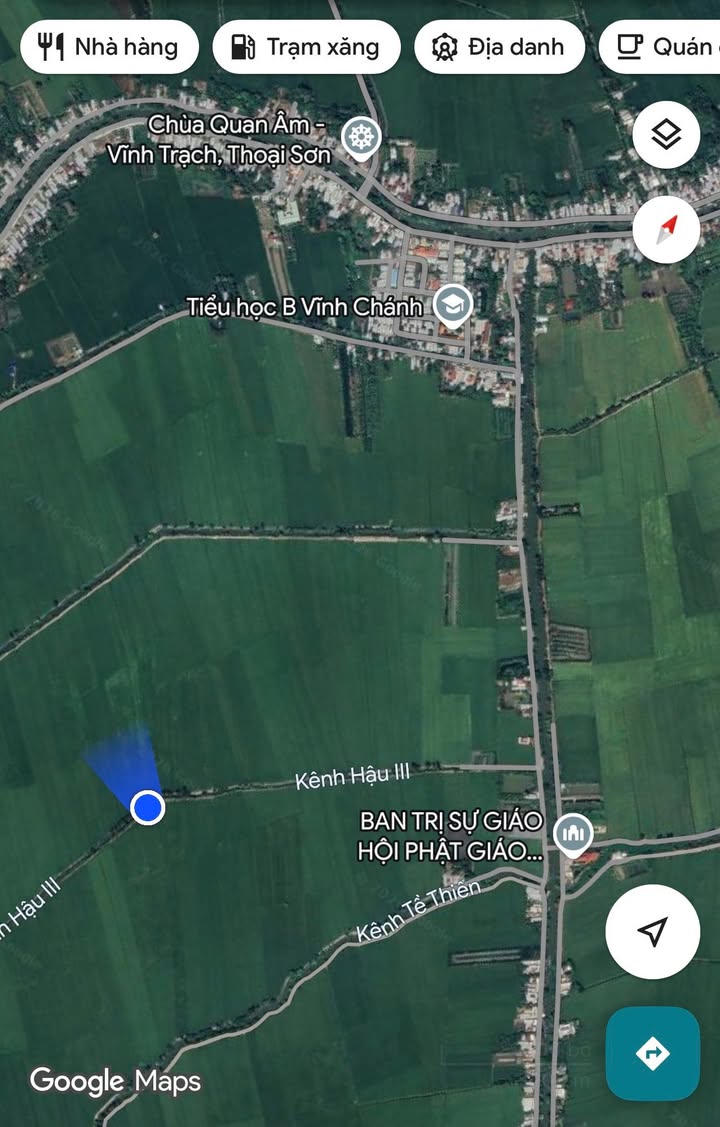Image resolution: width=720 pixels, height=1127 pixels.
Task: Filter map by Trạm xăng chip
Action: (x=306, y=46)
